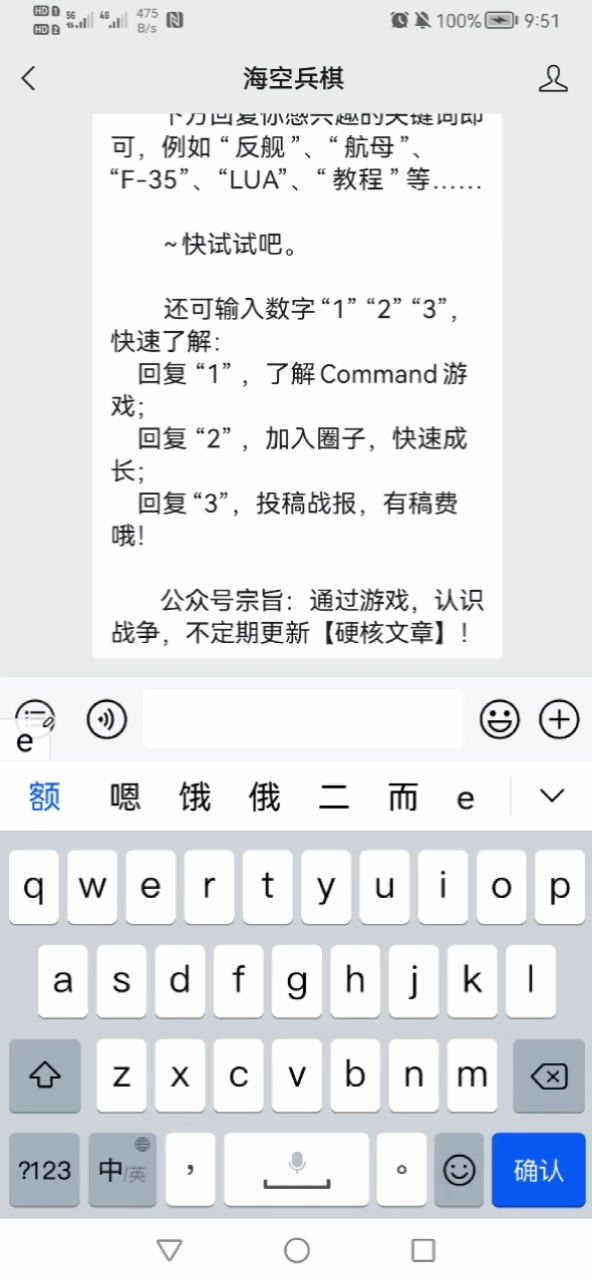
Task: Go back from the 海空兵棋 chat
Action: pyautogui.click(x=28, y=79)
